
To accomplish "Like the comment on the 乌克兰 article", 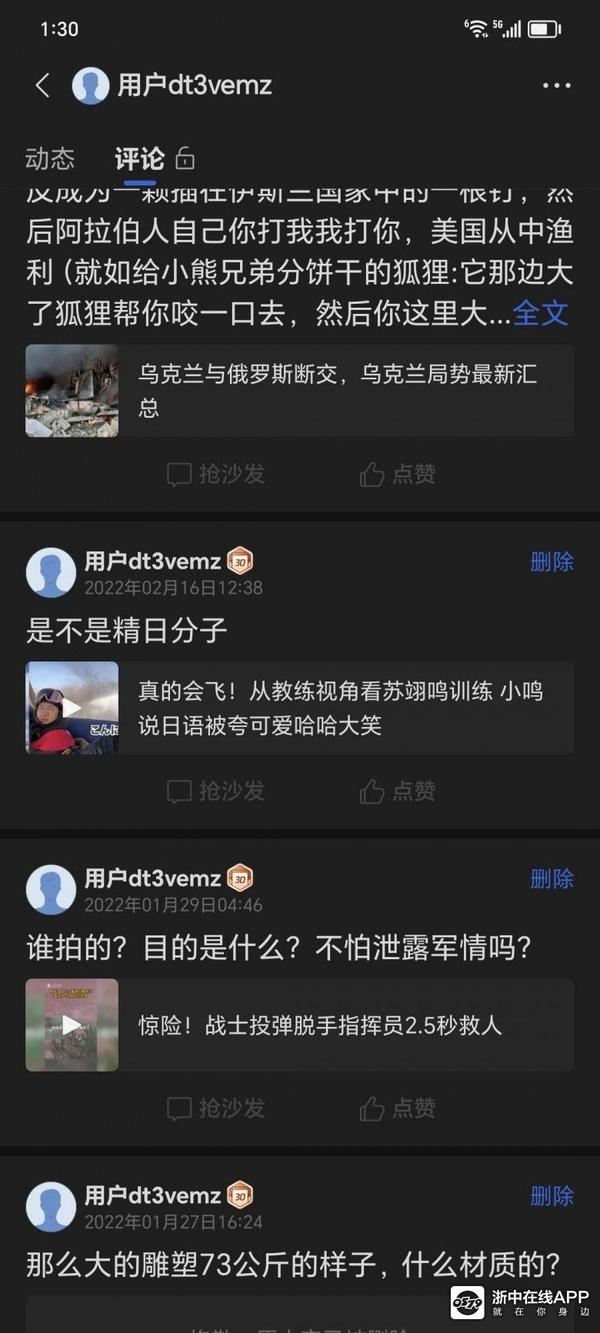I will 398,474.
